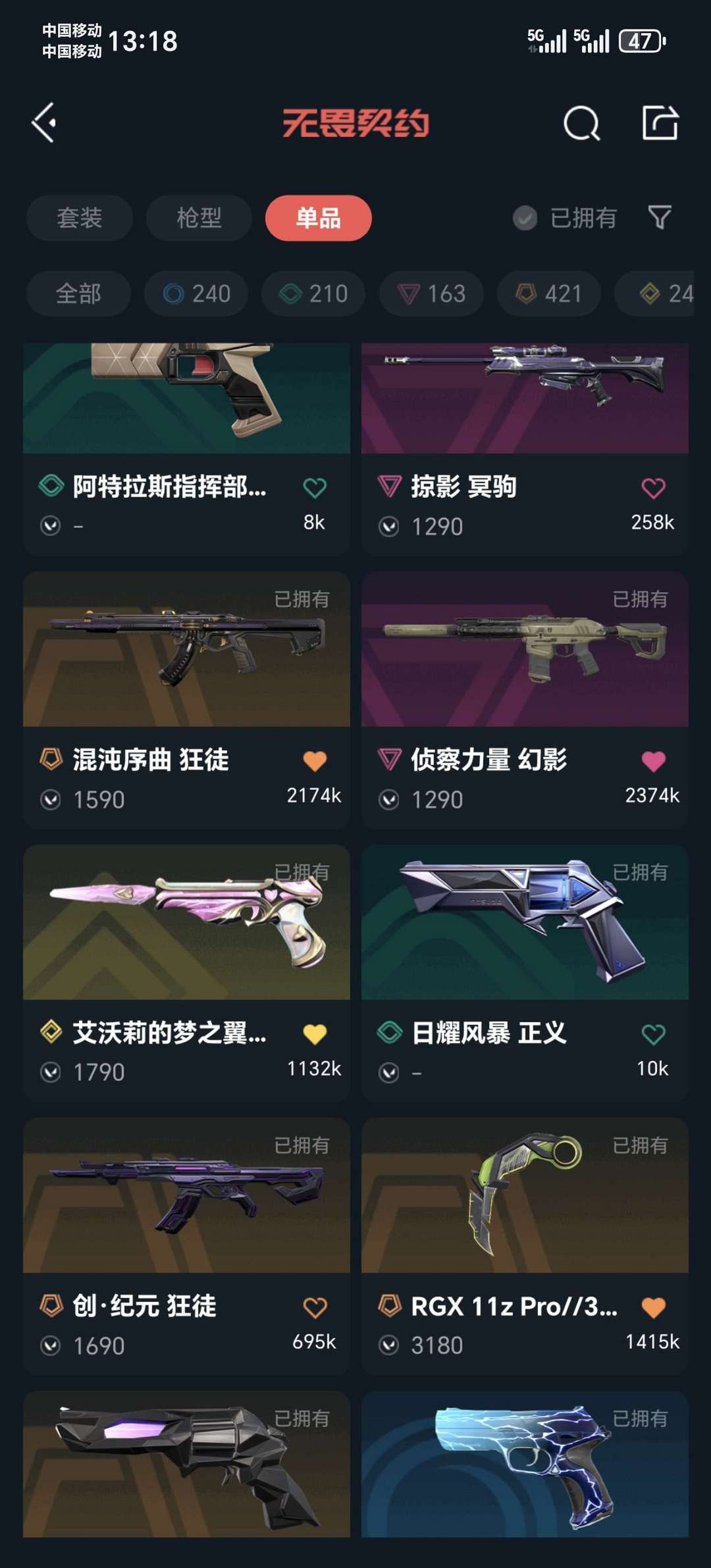Tap the 全部 filter button
This screenshot has height=1568, width=711.
[x=78, y=294]
